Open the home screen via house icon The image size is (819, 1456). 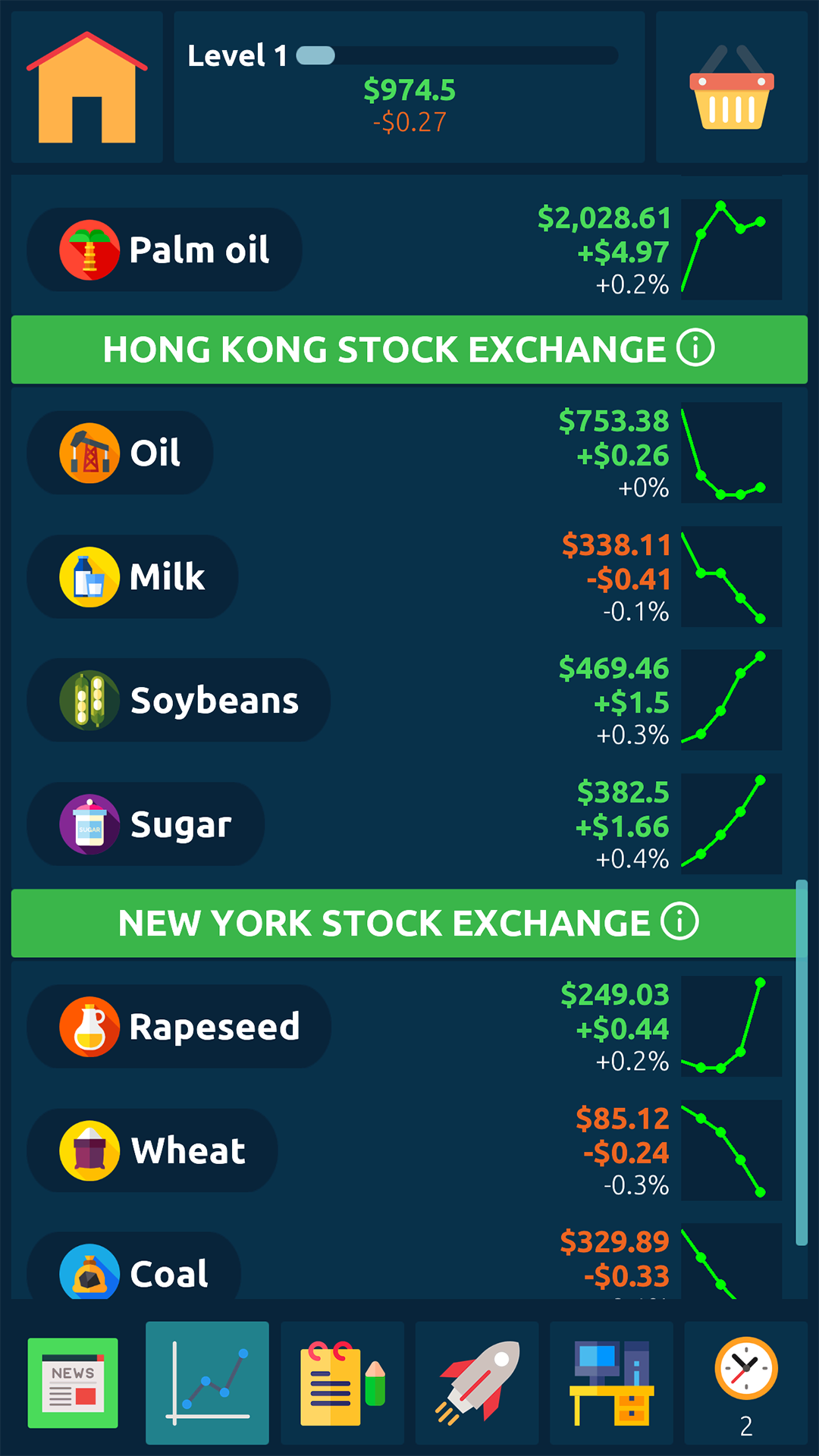pos(86,87)
